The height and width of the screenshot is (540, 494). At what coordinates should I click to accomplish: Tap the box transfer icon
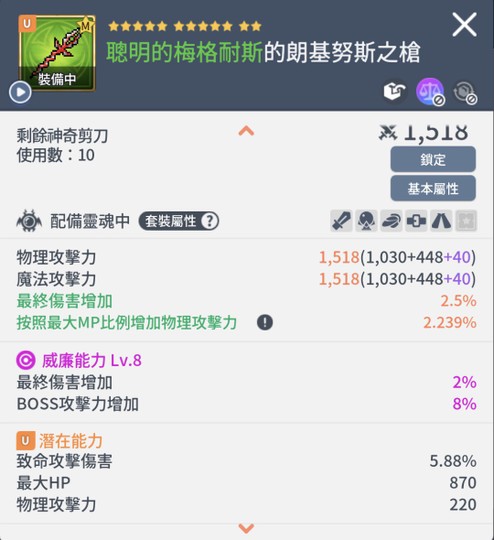[x=395, y=91]
